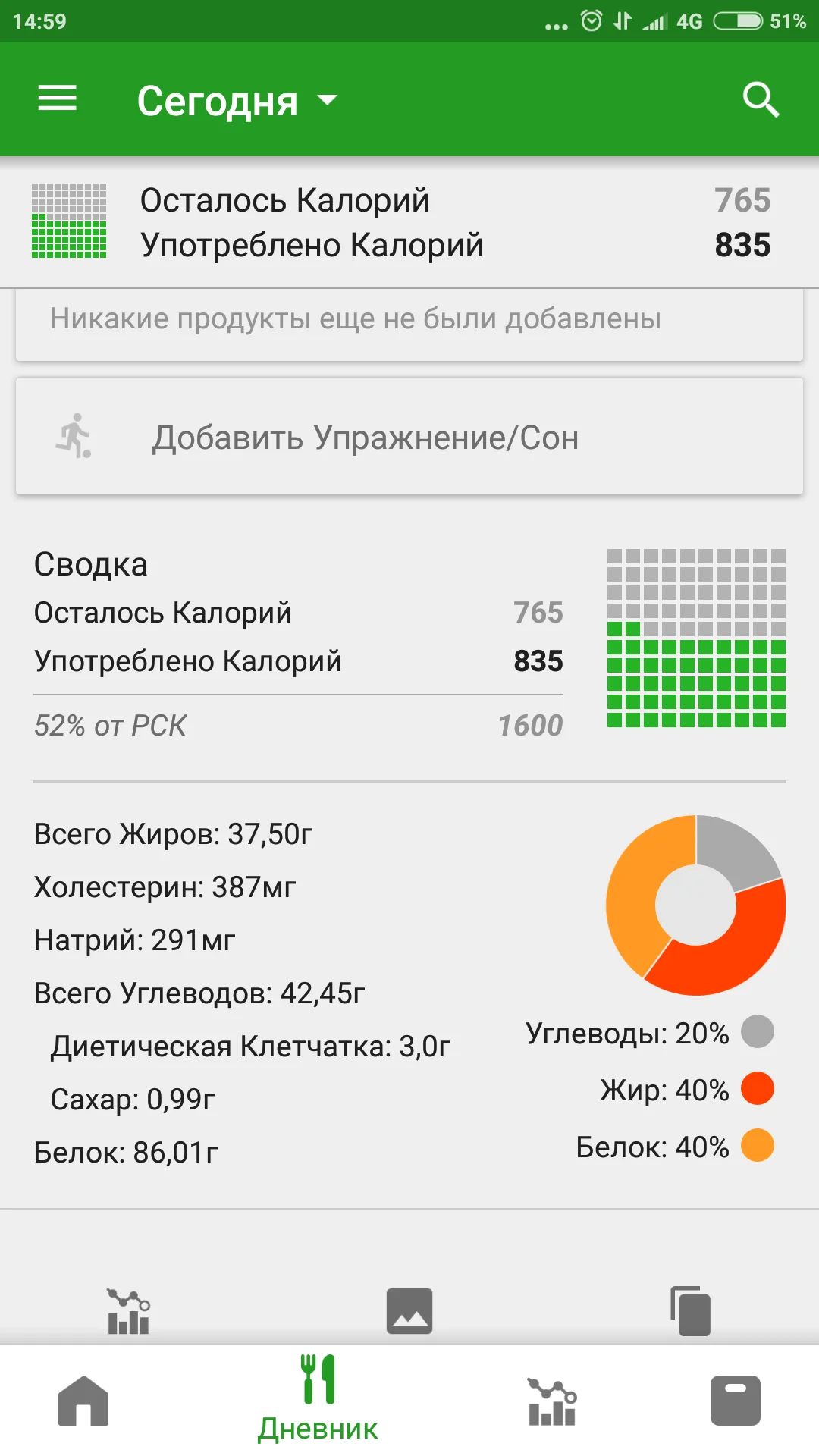Screen dimensions: 819x1456
Task: Open the navigation drawer menu
Action: click(x=55, y=99)
